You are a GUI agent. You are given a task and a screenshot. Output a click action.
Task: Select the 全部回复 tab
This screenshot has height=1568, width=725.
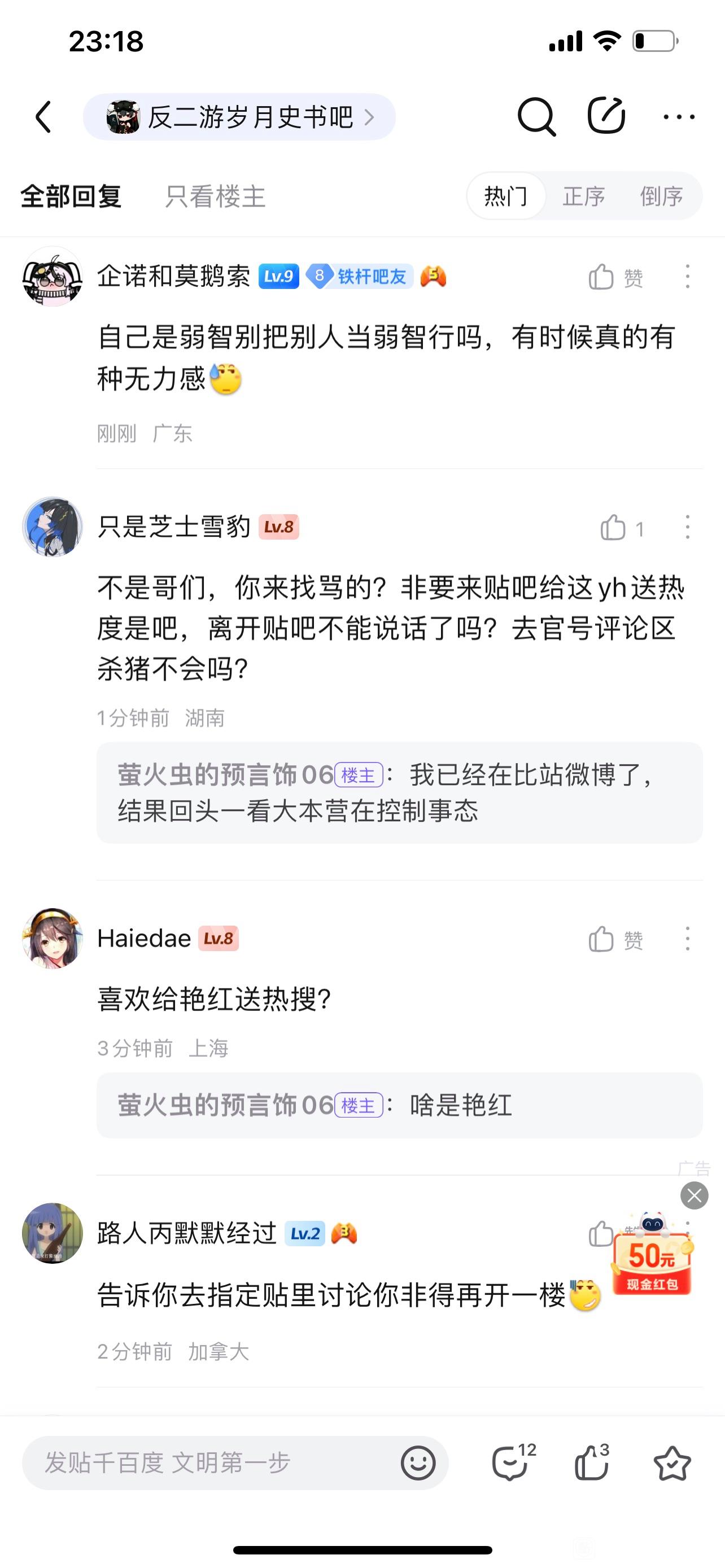click(71, 196)
